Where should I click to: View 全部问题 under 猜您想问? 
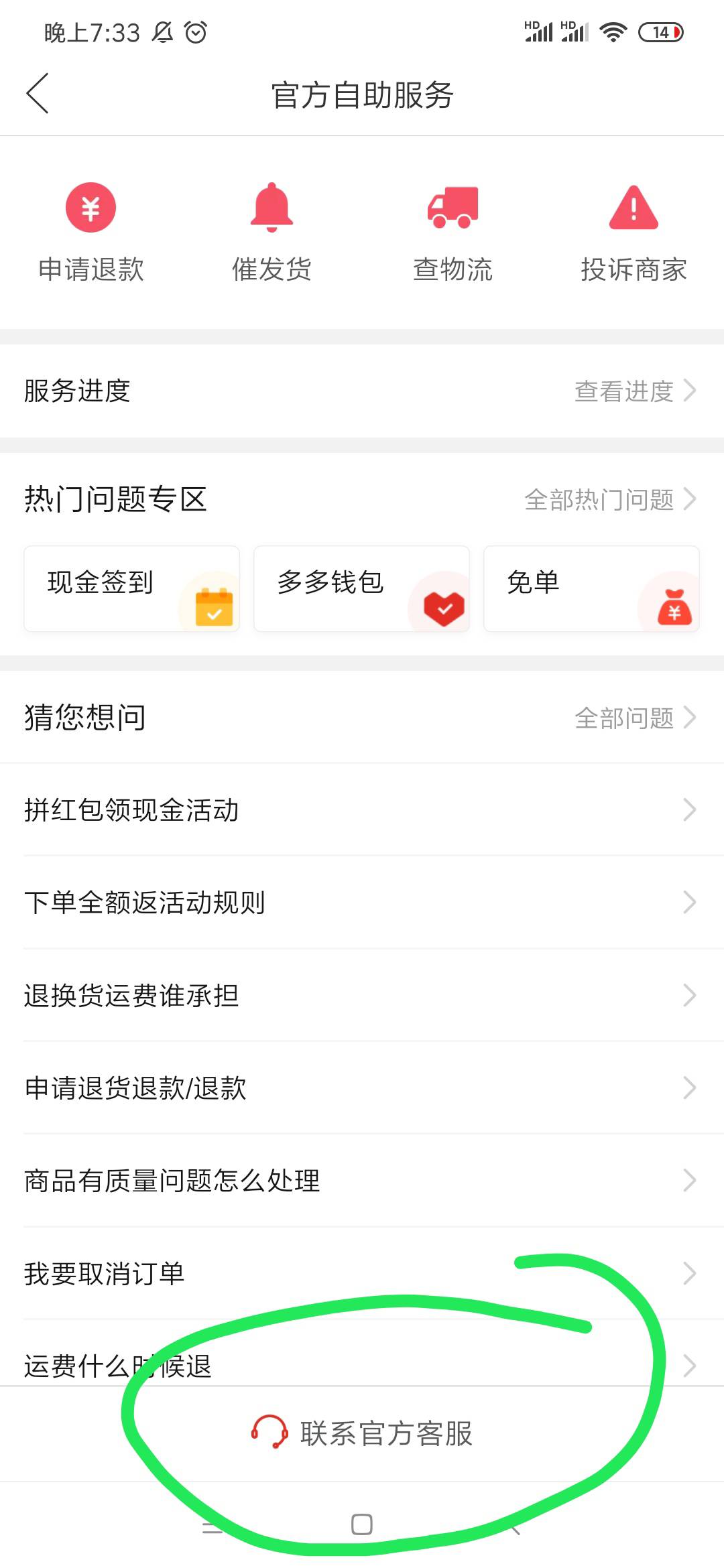(635, 718)
